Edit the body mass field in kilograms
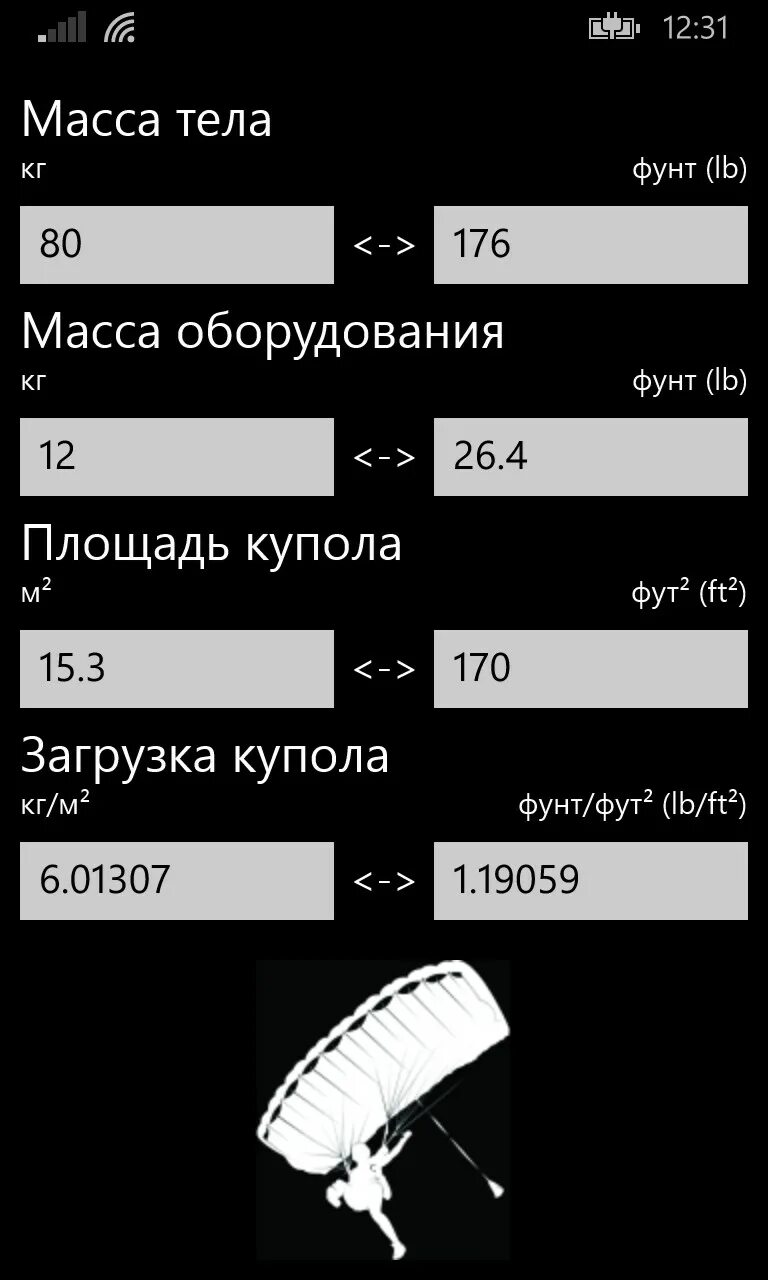Screen dimensions: 768x1280 (177, 245)
